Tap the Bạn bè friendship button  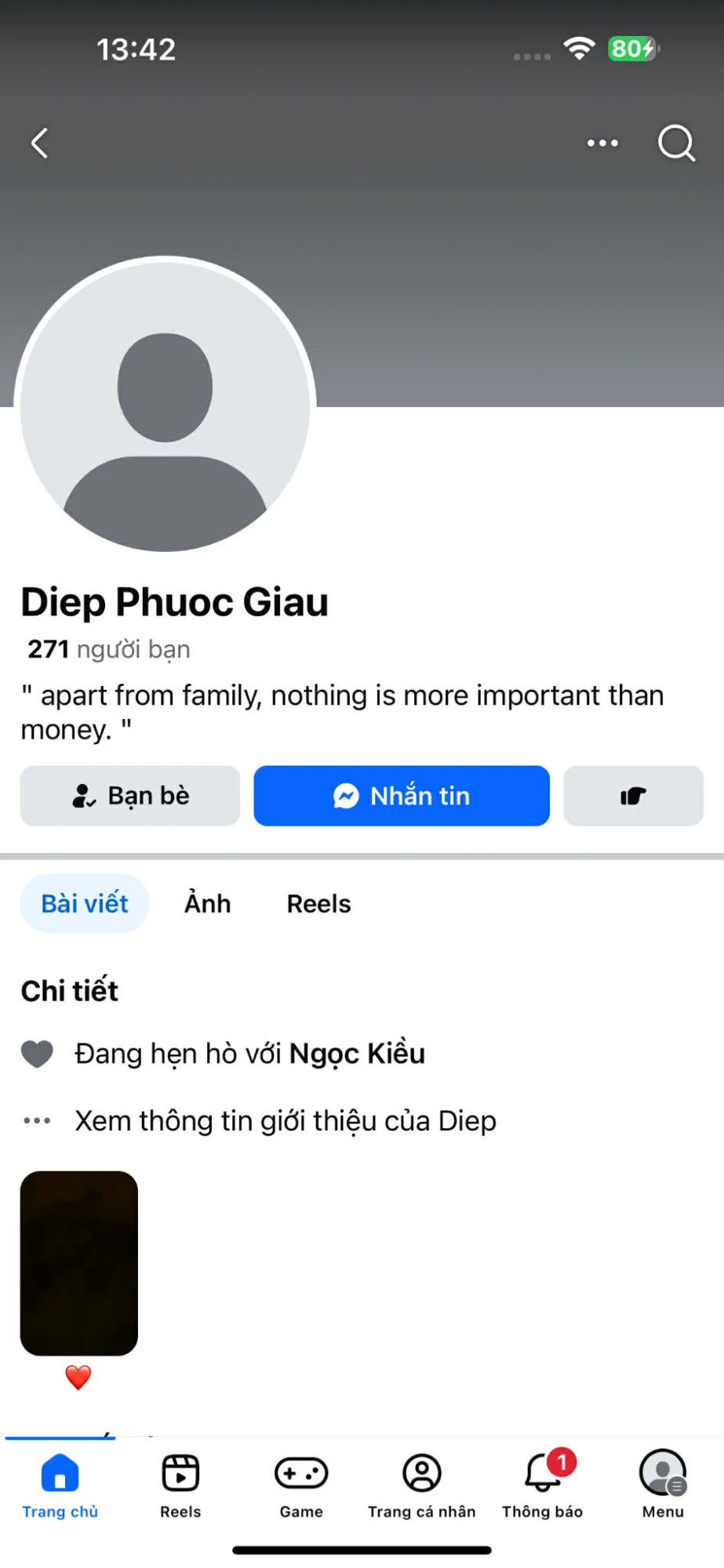[x=130, y=796]
